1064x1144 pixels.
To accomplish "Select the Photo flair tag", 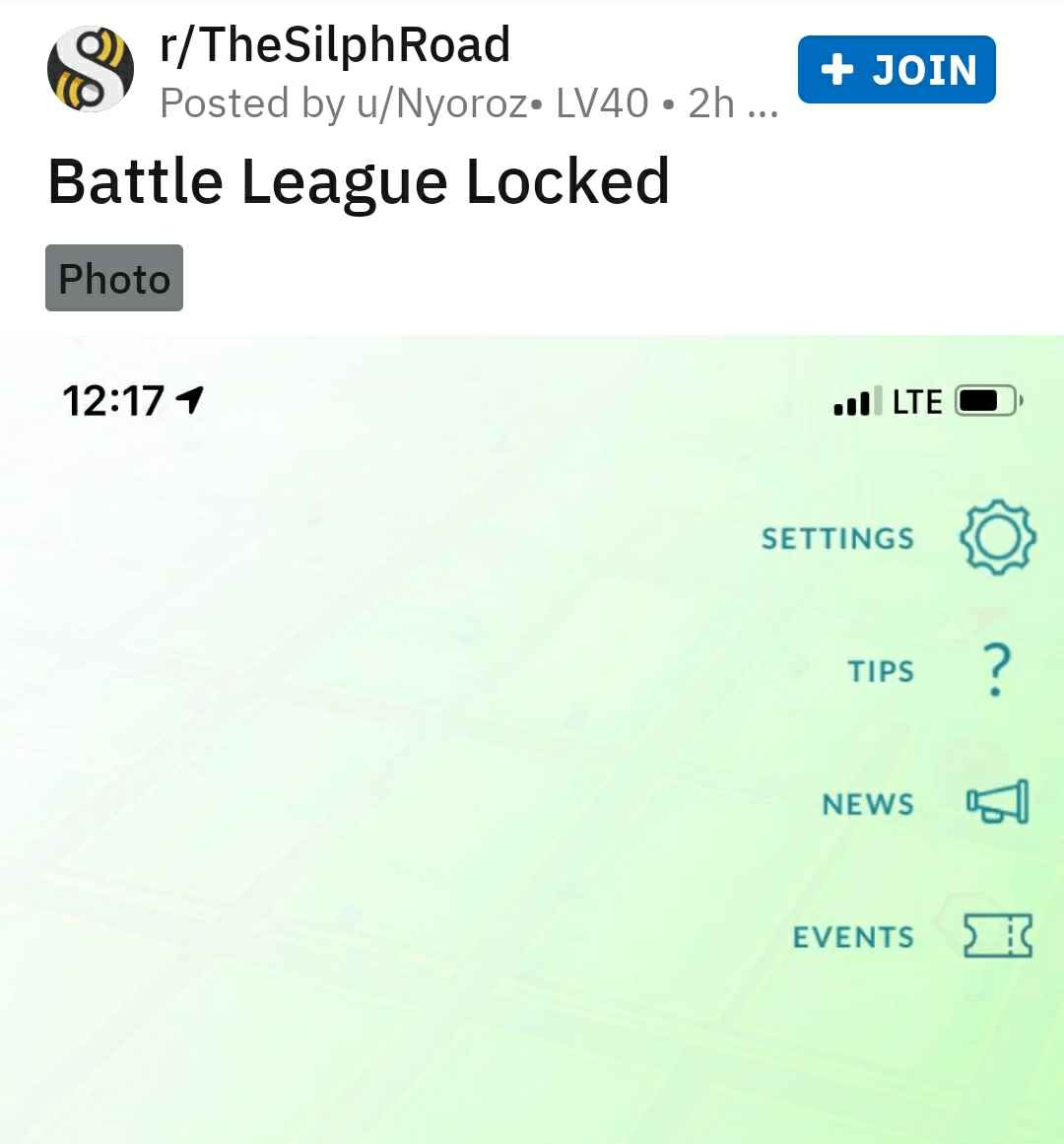I will [114, 279].
